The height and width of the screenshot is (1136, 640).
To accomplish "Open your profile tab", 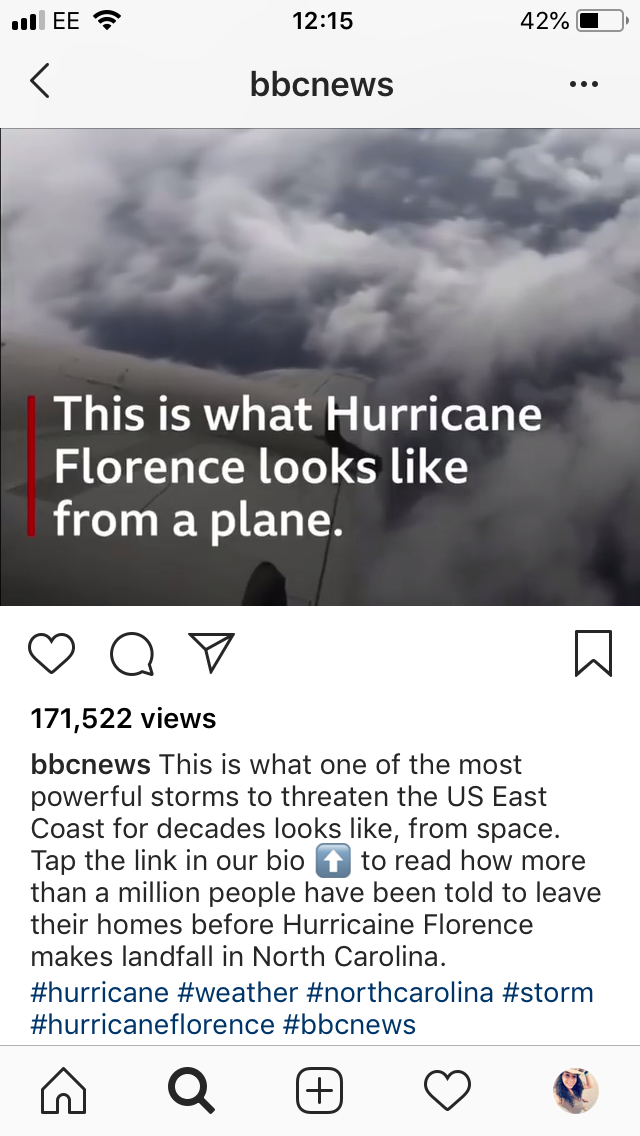I will [575, 1090].
